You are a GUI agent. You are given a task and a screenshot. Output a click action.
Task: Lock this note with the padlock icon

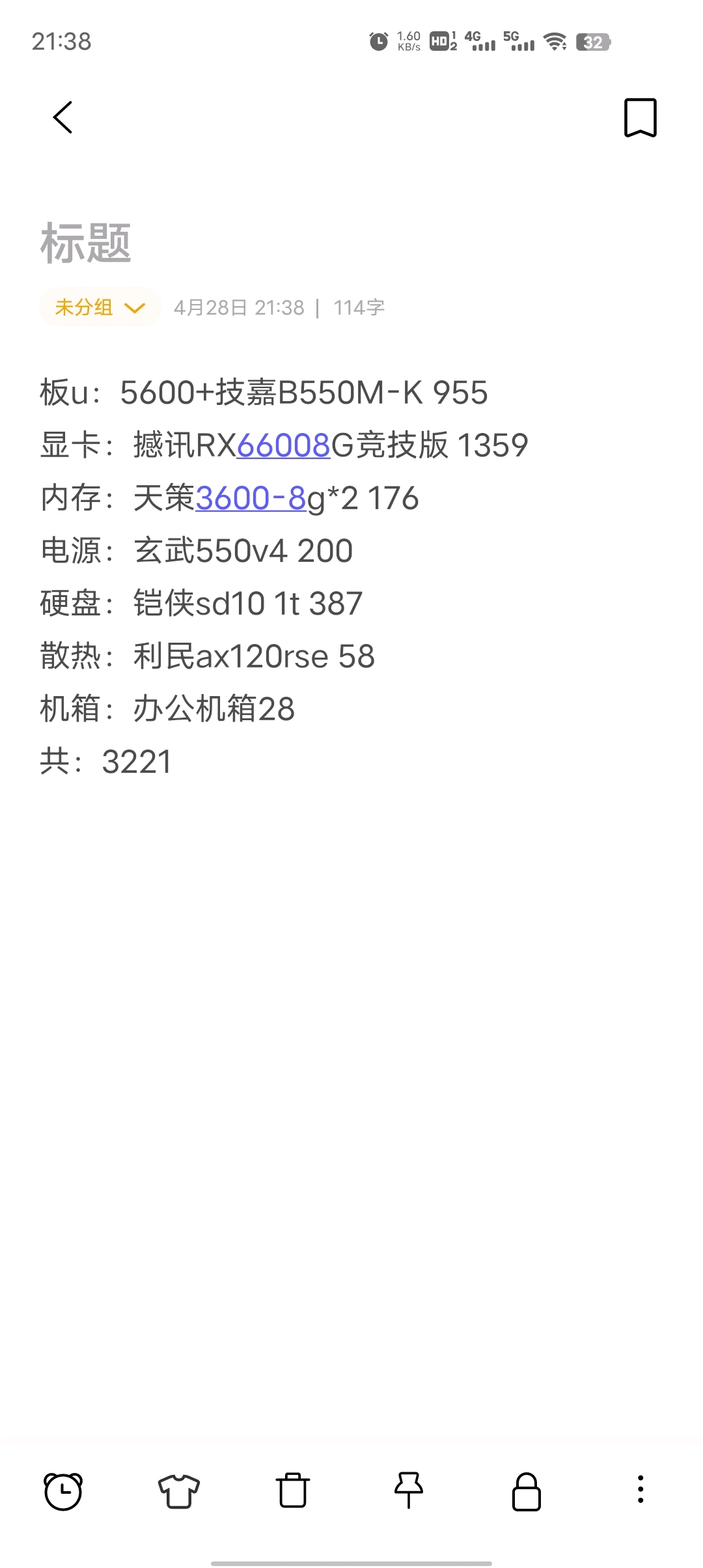(526, 1491)
